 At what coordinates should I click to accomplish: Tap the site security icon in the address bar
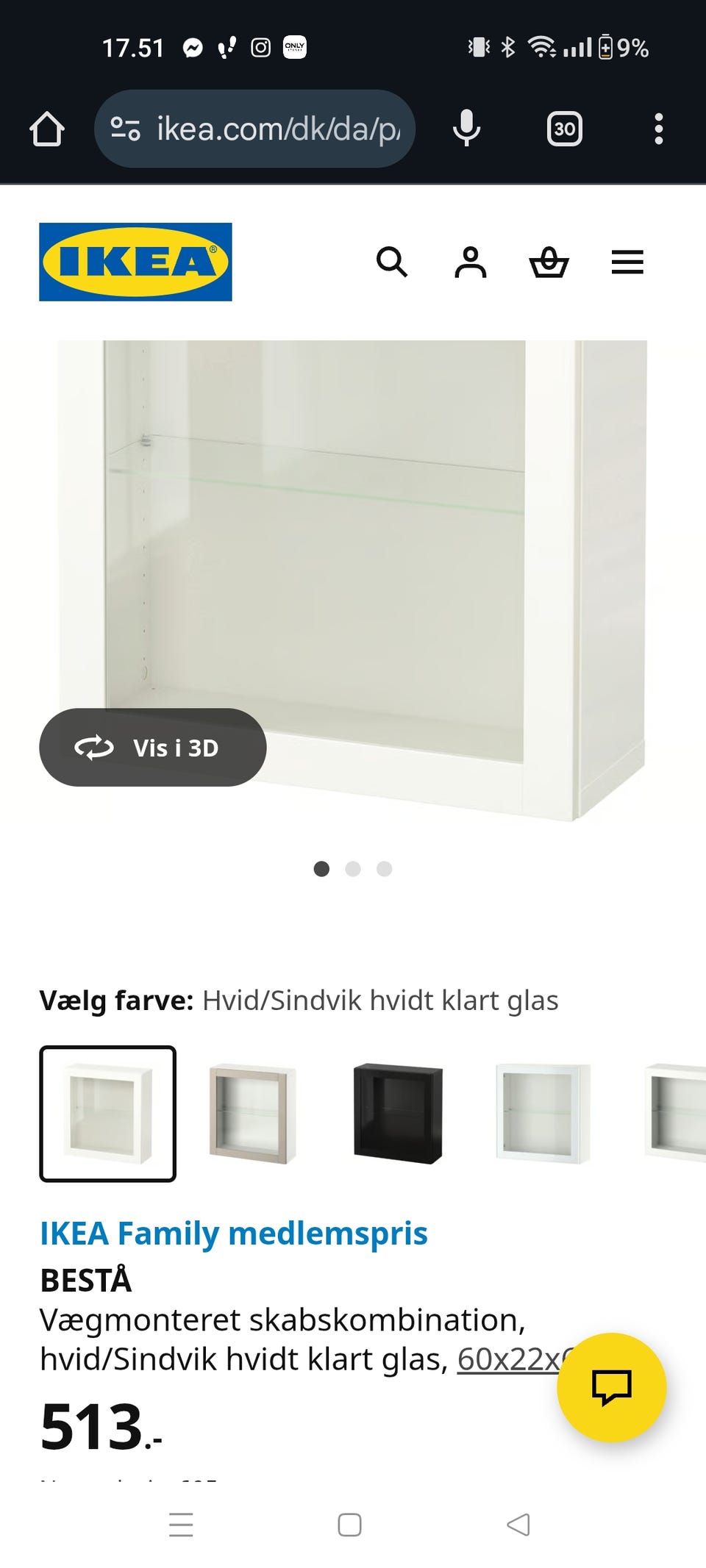click(x=125, y=127)
